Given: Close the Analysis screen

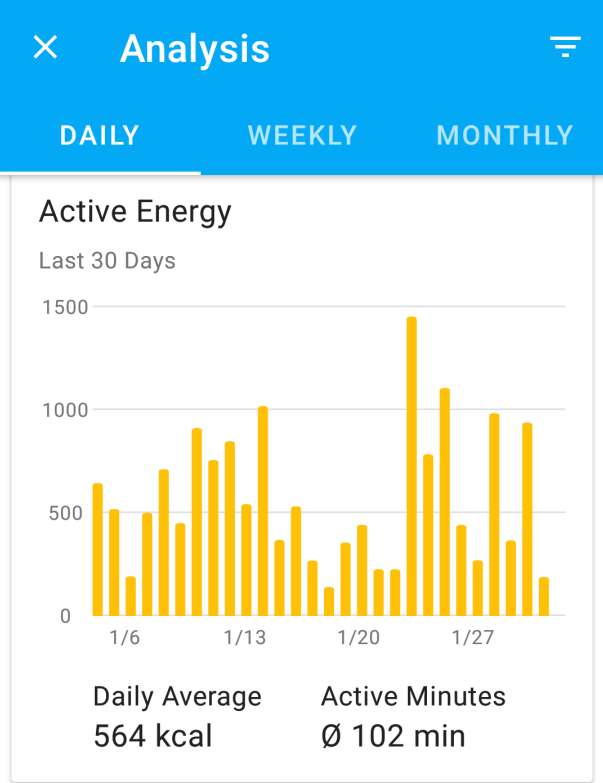Looking at the screenshot, I should [45, 47].
